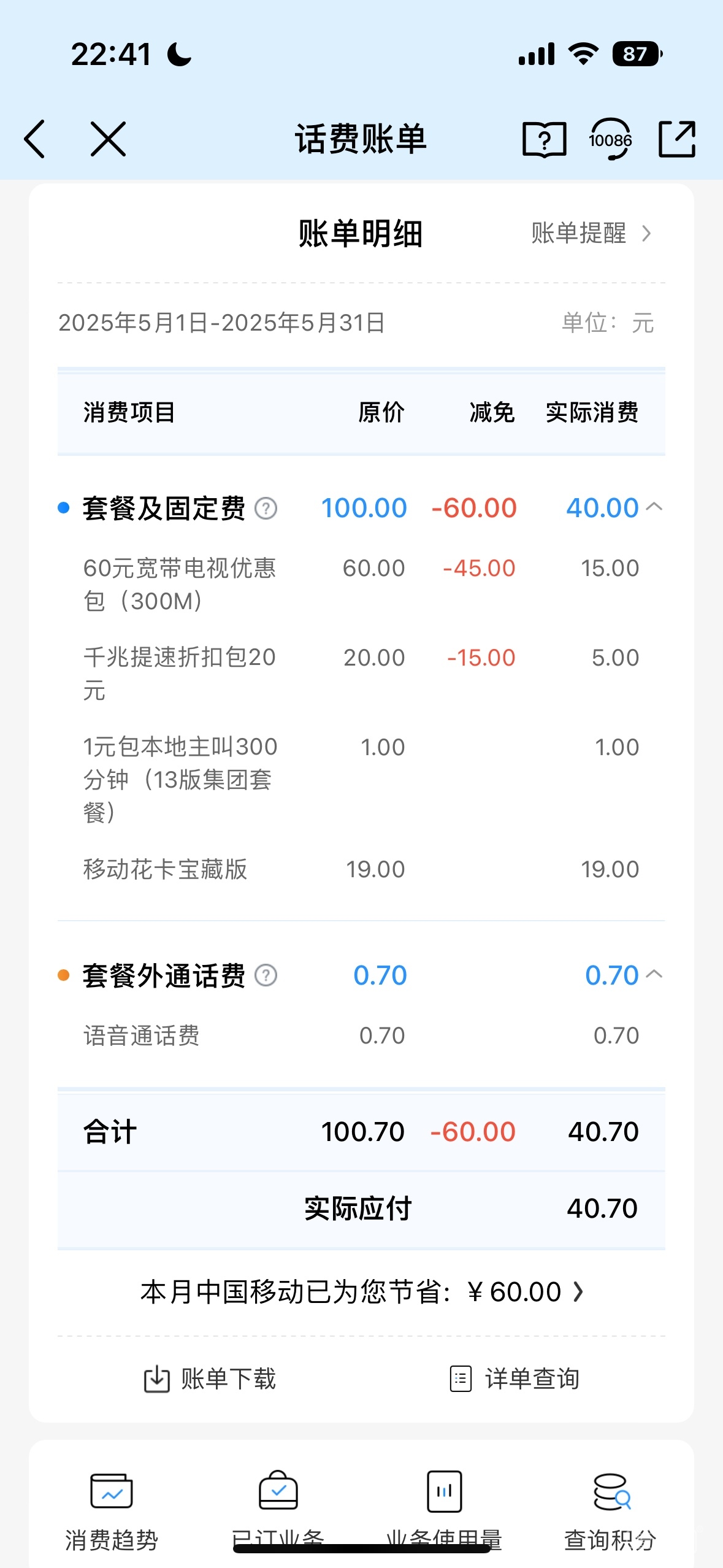Contact 10086 customer service
Image resolution: width=723 pixels, height=1568 pixels.
tap(610, 139)
